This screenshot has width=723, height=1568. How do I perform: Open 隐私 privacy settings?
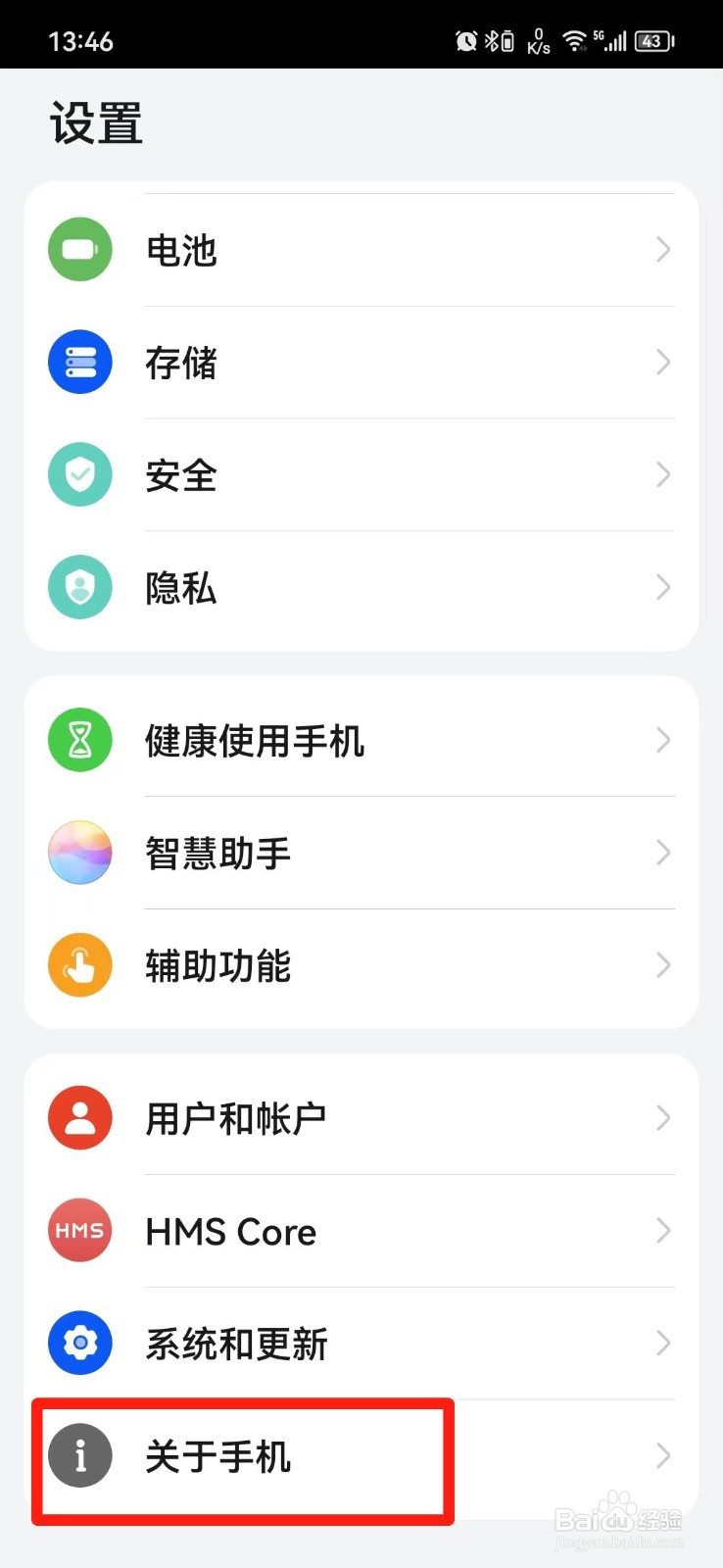coord(361,588)
